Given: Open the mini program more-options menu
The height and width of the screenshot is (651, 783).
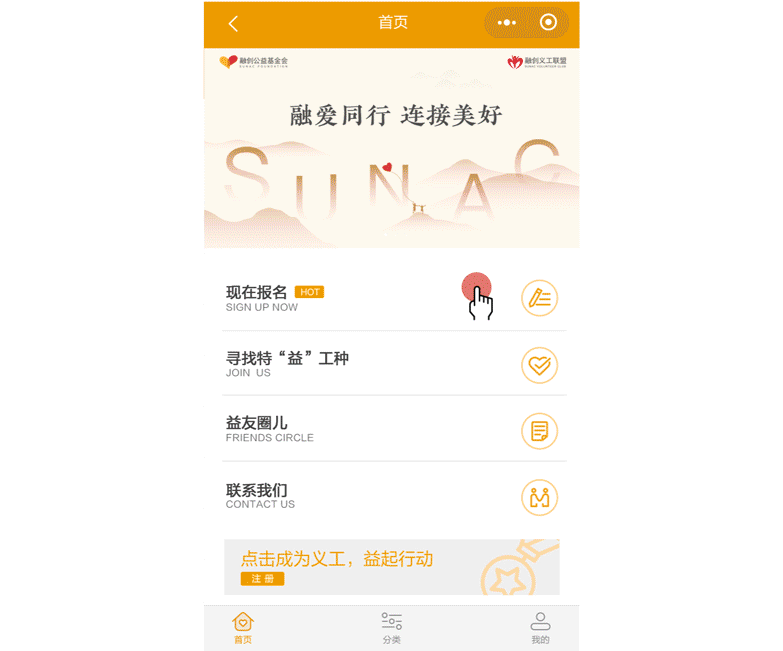Looking at the screenshot, I should click(507, 22).
